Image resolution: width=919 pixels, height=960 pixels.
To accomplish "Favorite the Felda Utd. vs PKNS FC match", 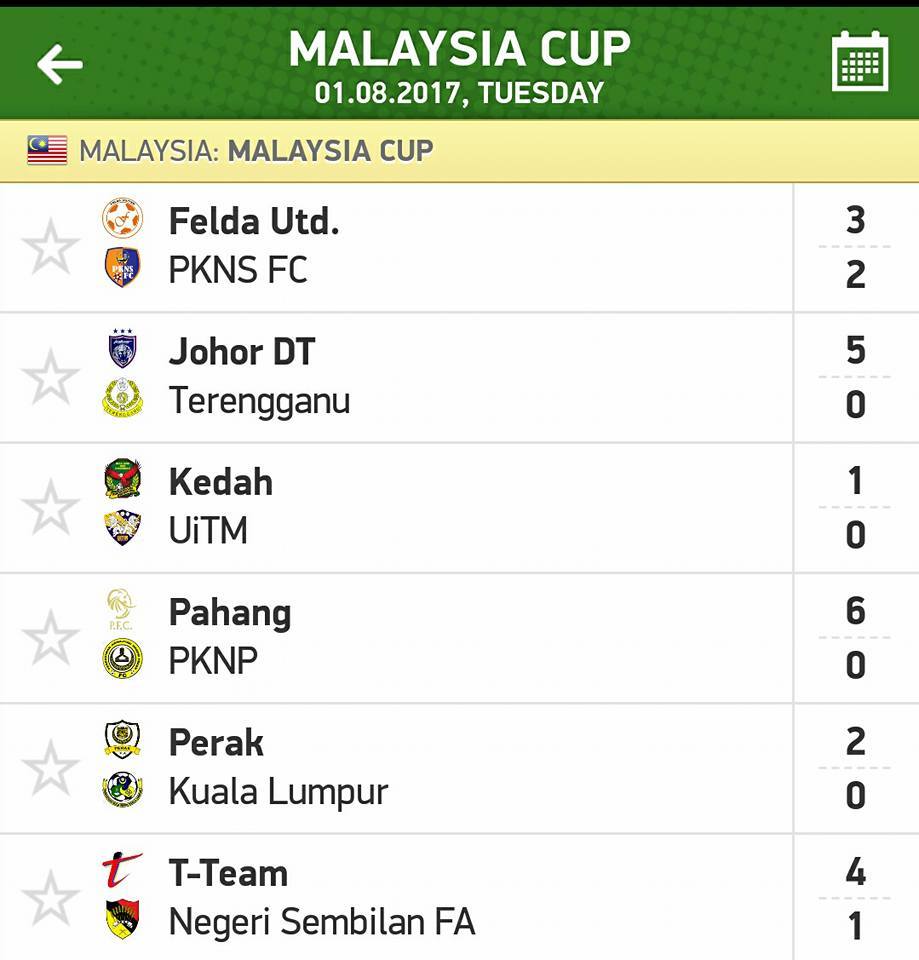I will click(50, 247).
